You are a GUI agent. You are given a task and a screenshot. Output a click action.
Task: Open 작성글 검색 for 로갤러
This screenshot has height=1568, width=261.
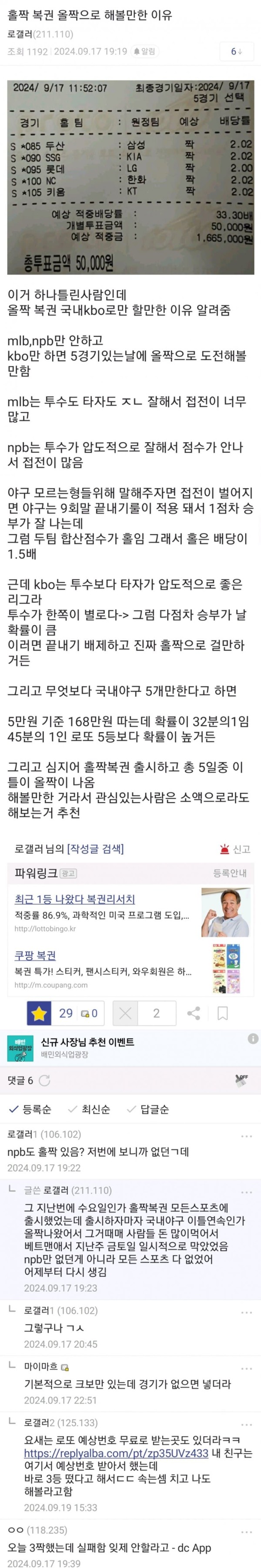pos(96,848)
